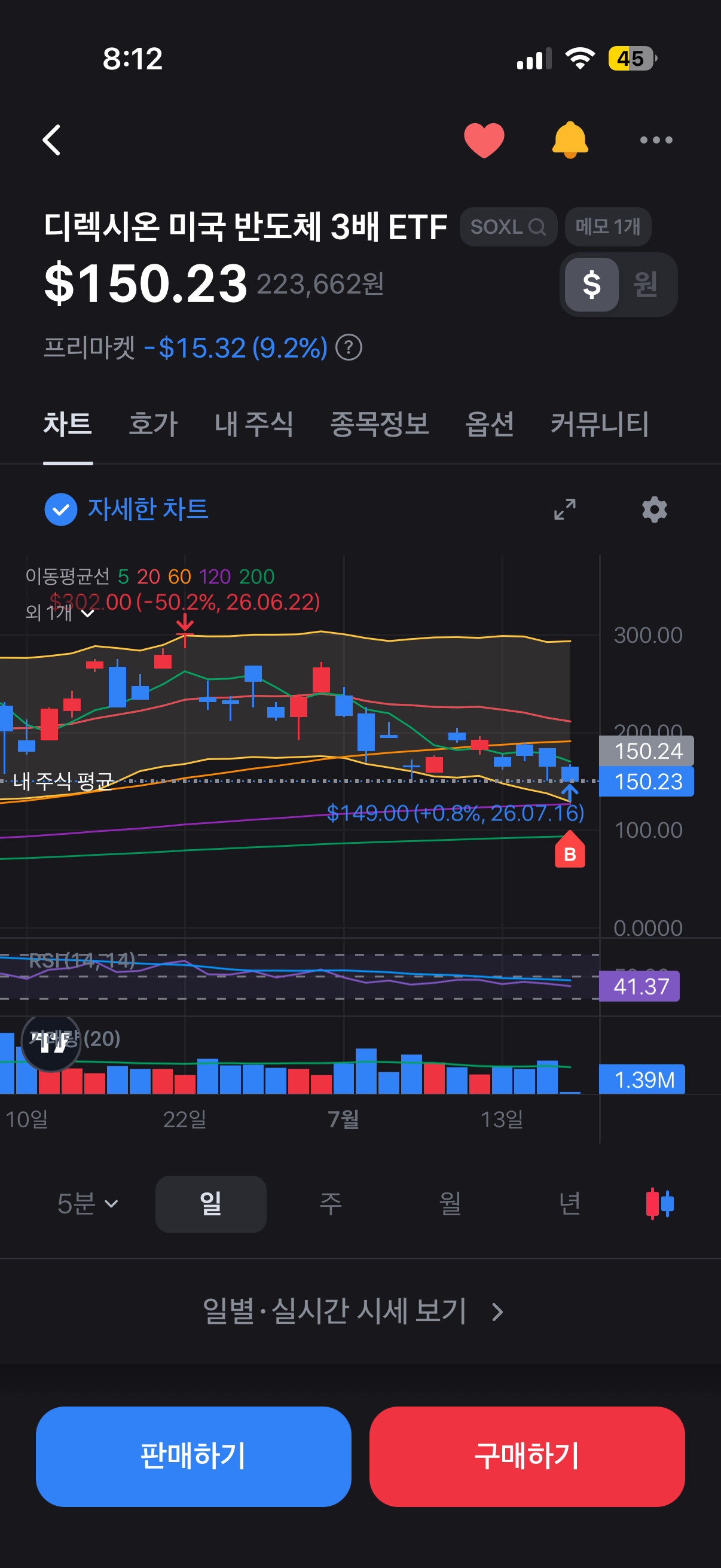
Task: Remove this stock from favorites via heart
Action: tap(484, 140)
